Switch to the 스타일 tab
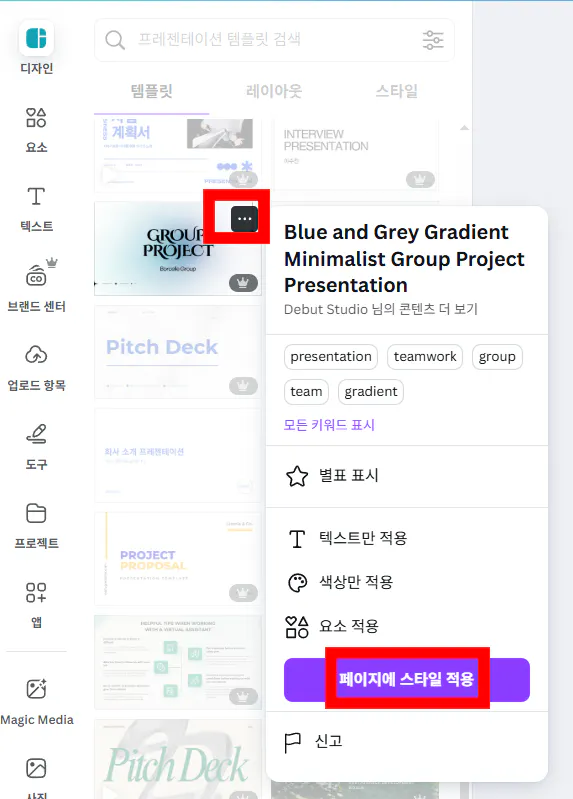Screen dimensions: 573x799 (x=397, y=91)
